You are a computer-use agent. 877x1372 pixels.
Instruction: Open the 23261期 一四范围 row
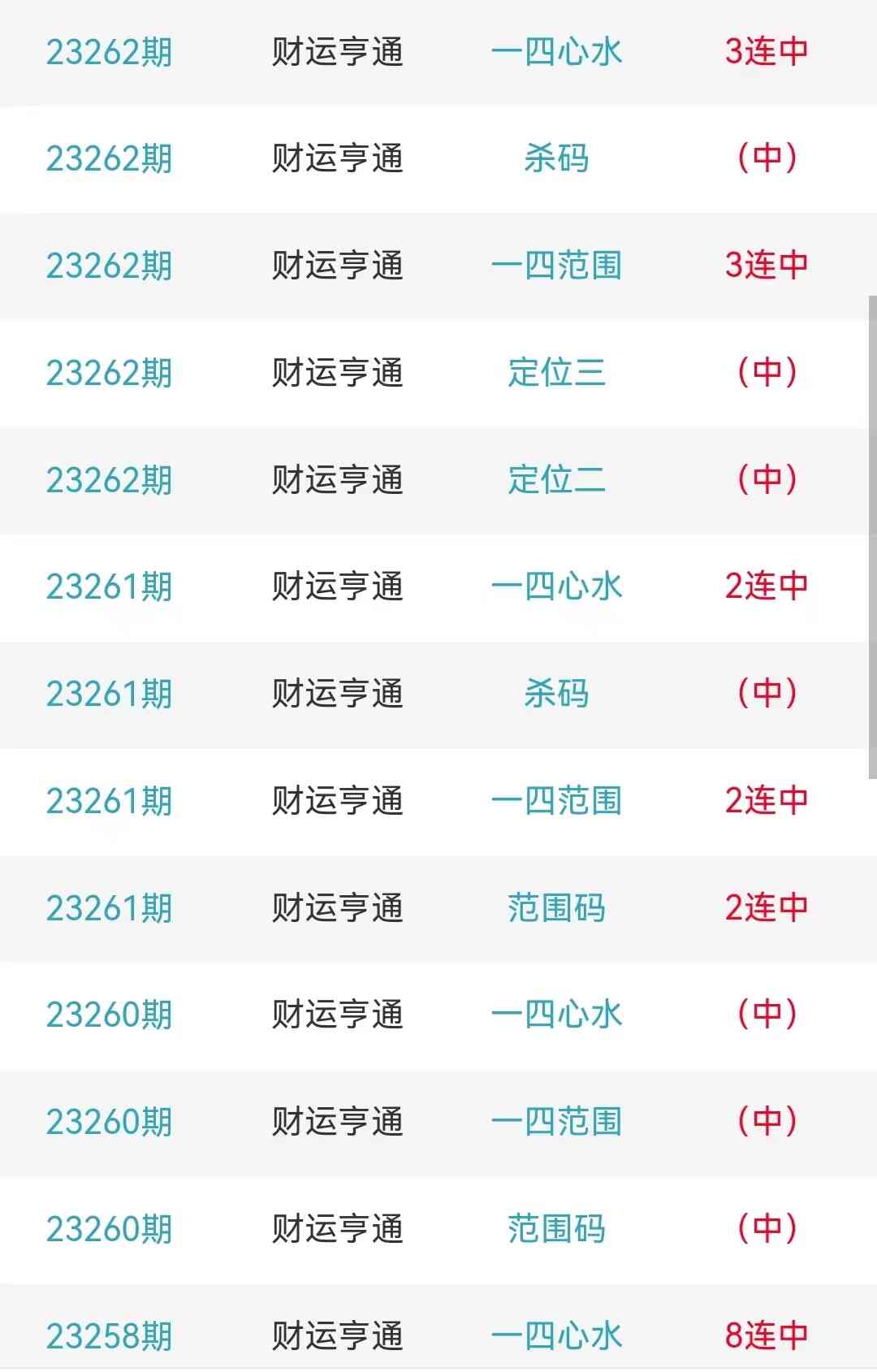556,801
